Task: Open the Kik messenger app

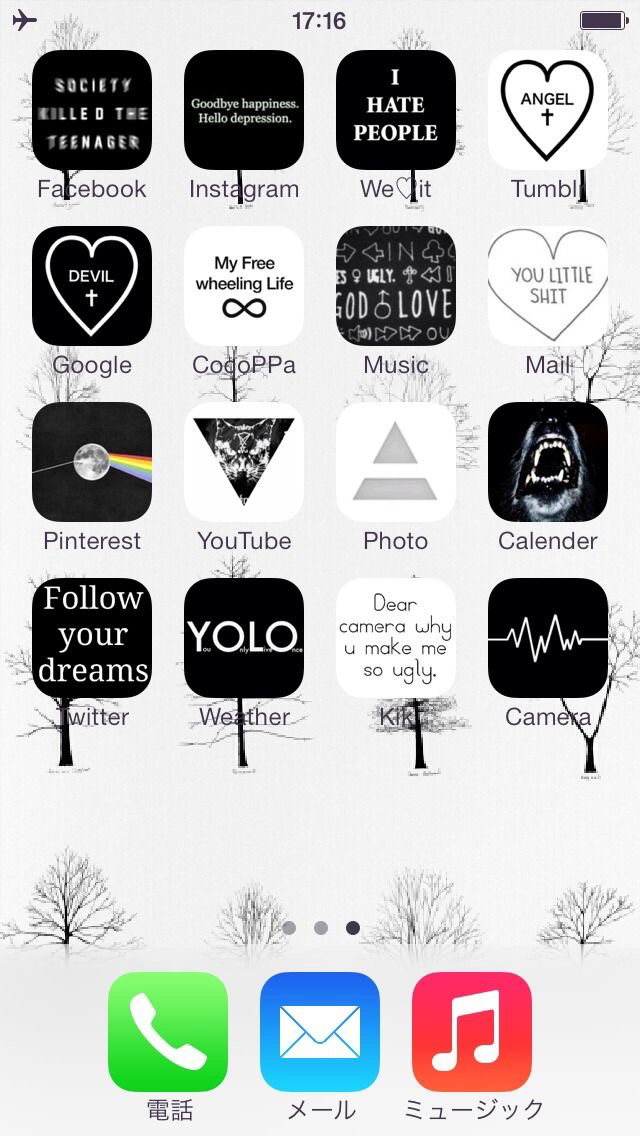Action: click(x=396, y=638)
